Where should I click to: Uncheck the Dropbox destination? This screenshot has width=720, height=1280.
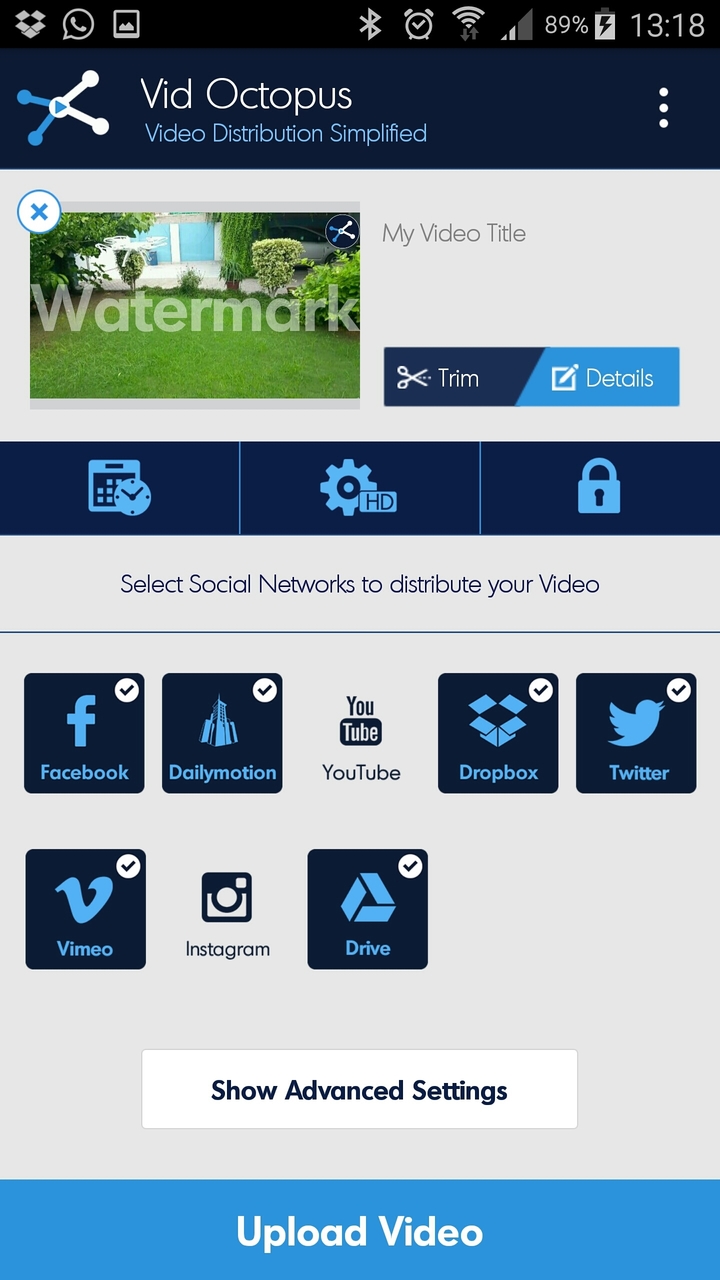498,733
